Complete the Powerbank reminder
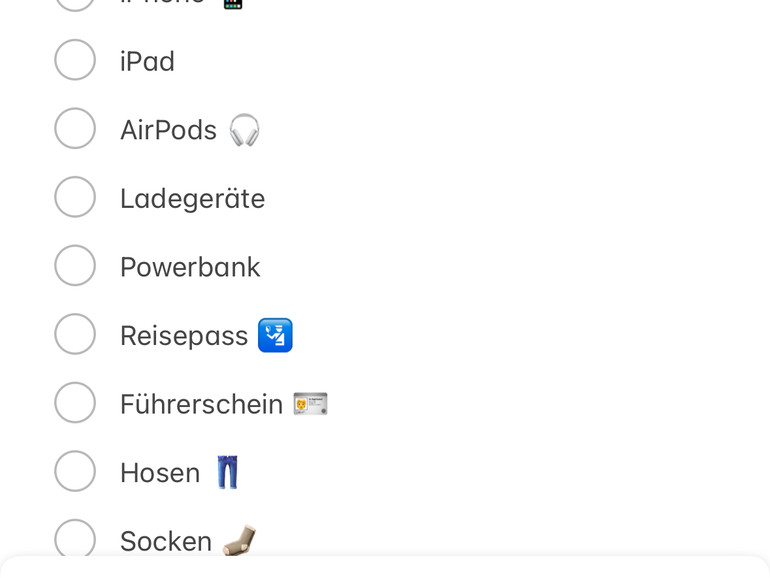Viewport: 770px width, 578px height. click(x=75, y=266)
